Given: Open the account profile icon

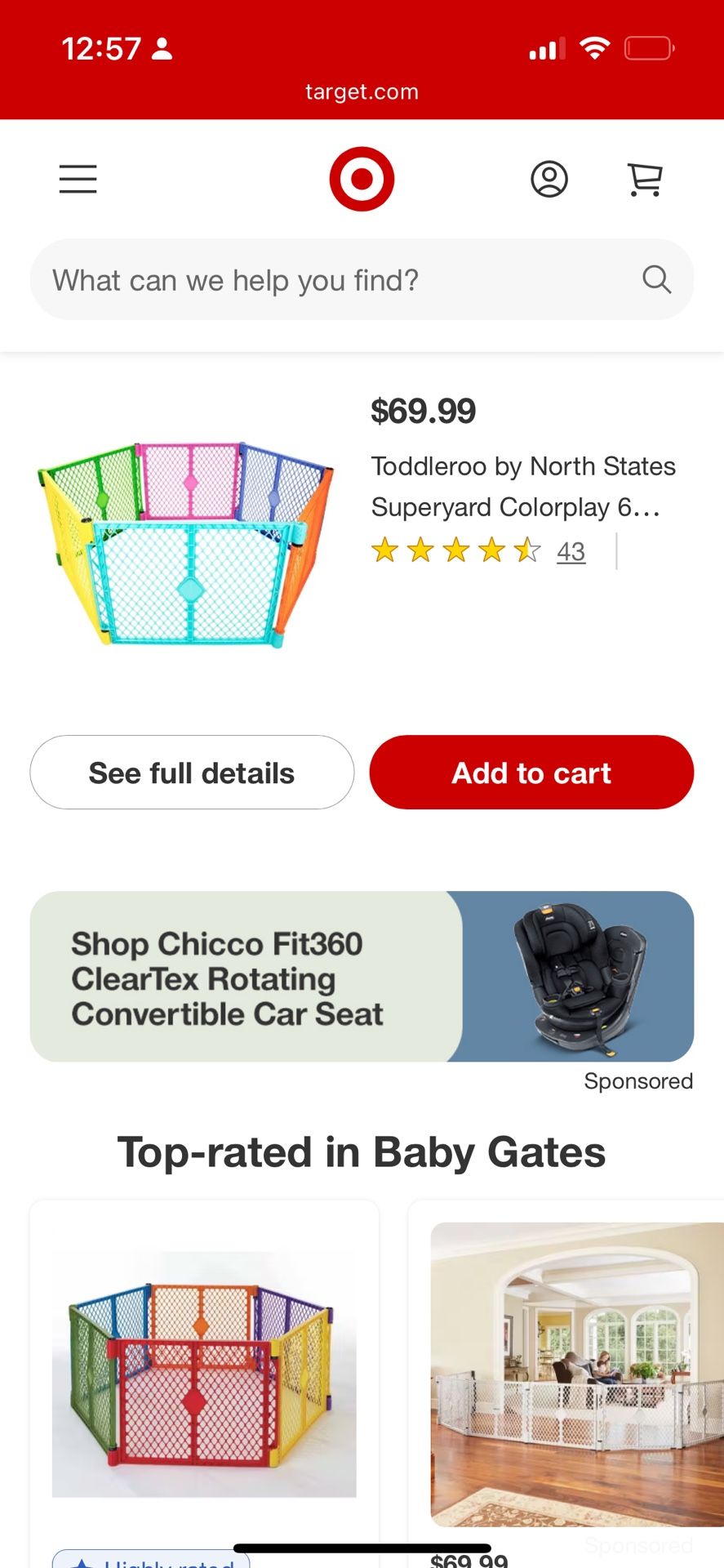Looking at the screenshot, I should click(x=549, y=179).
